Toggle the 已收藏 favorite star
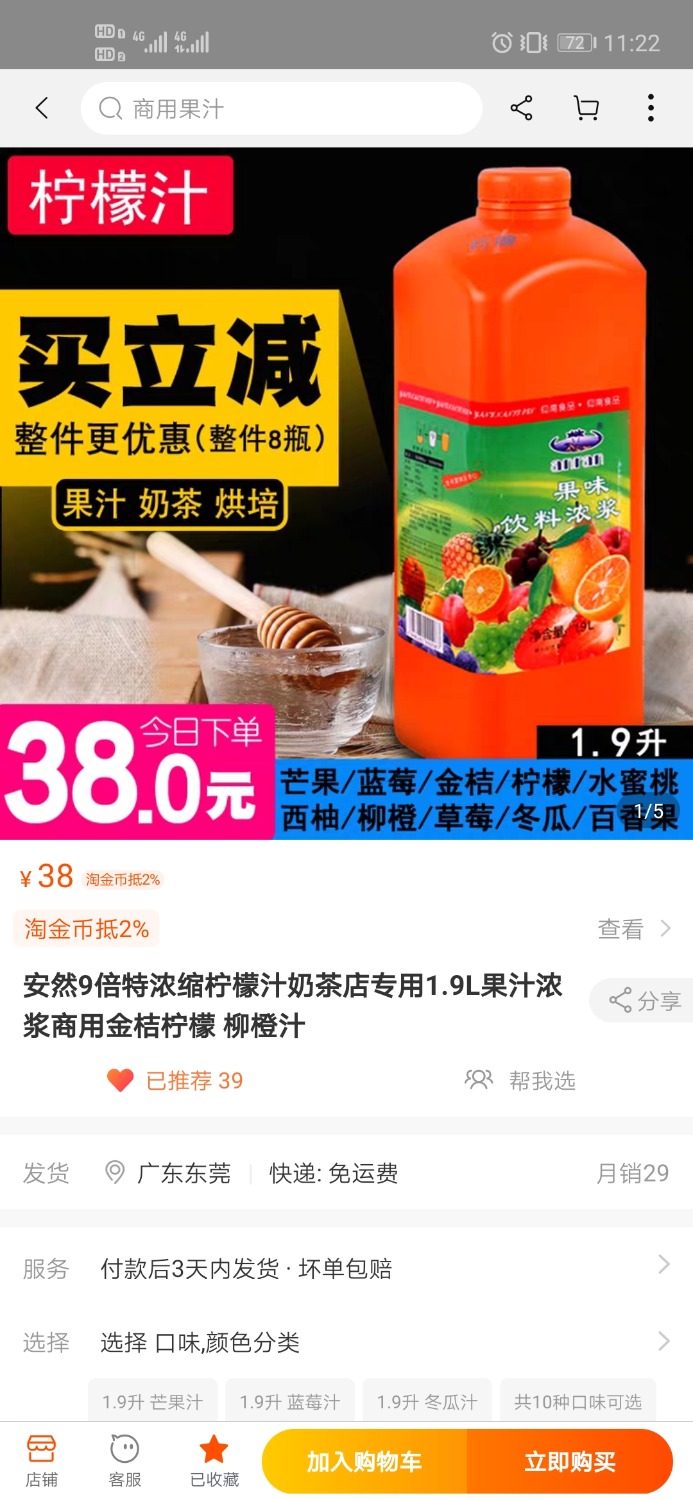The height and width of the screenshot is (1500, 693). 214,1461
